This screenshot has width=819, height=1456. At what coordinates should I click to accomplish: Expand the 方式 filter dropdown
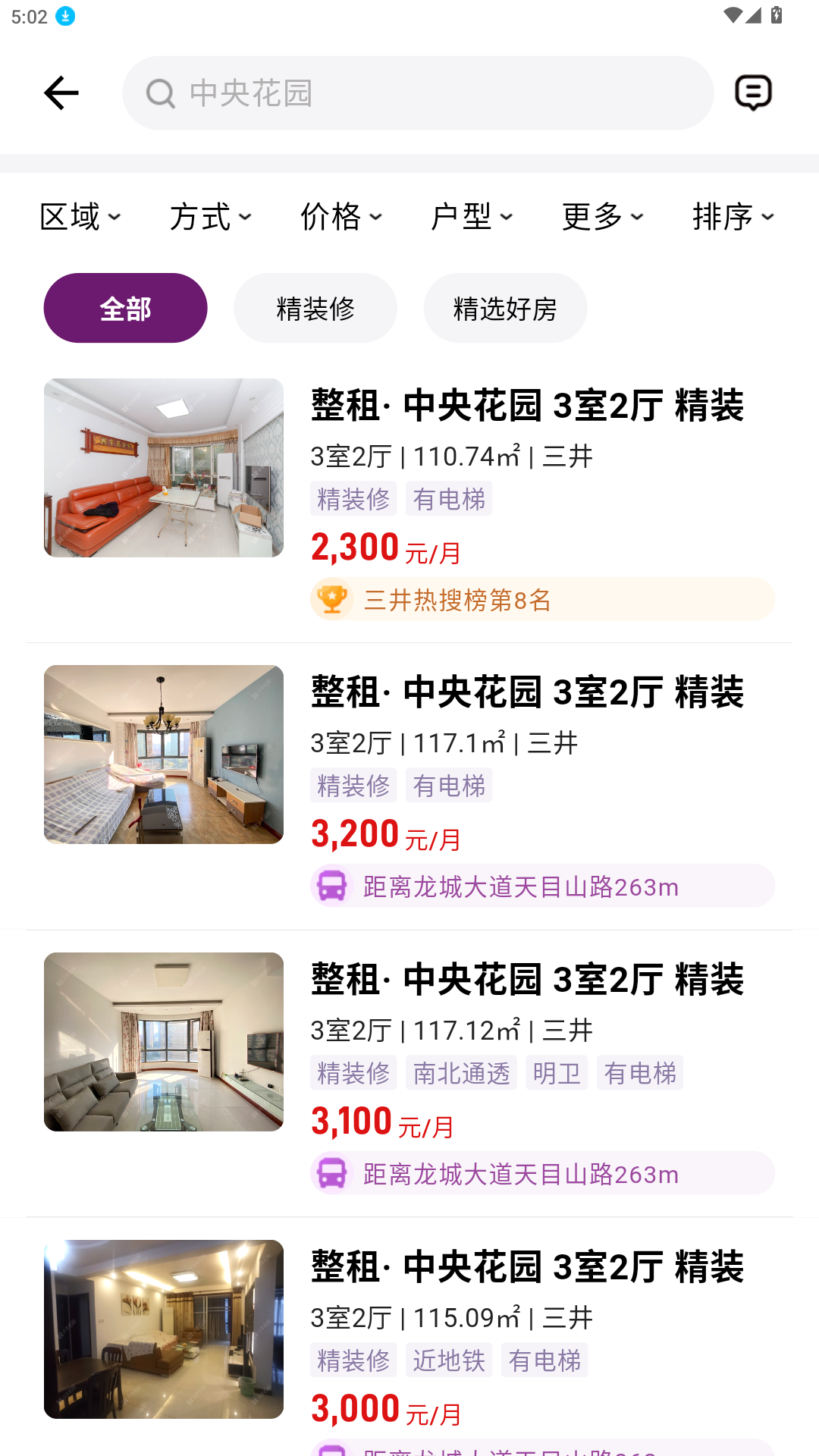pos(211,218)
